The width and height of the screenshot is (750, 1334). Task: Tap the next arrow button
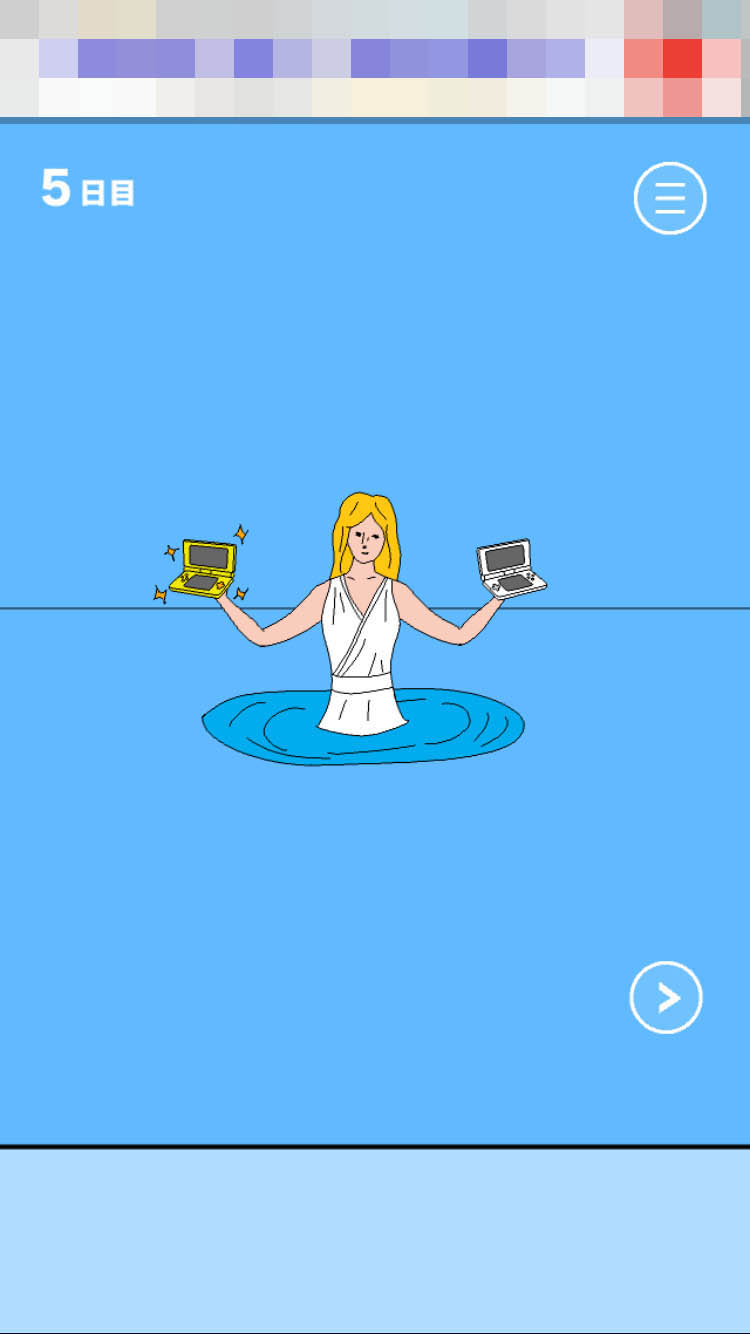666,997
